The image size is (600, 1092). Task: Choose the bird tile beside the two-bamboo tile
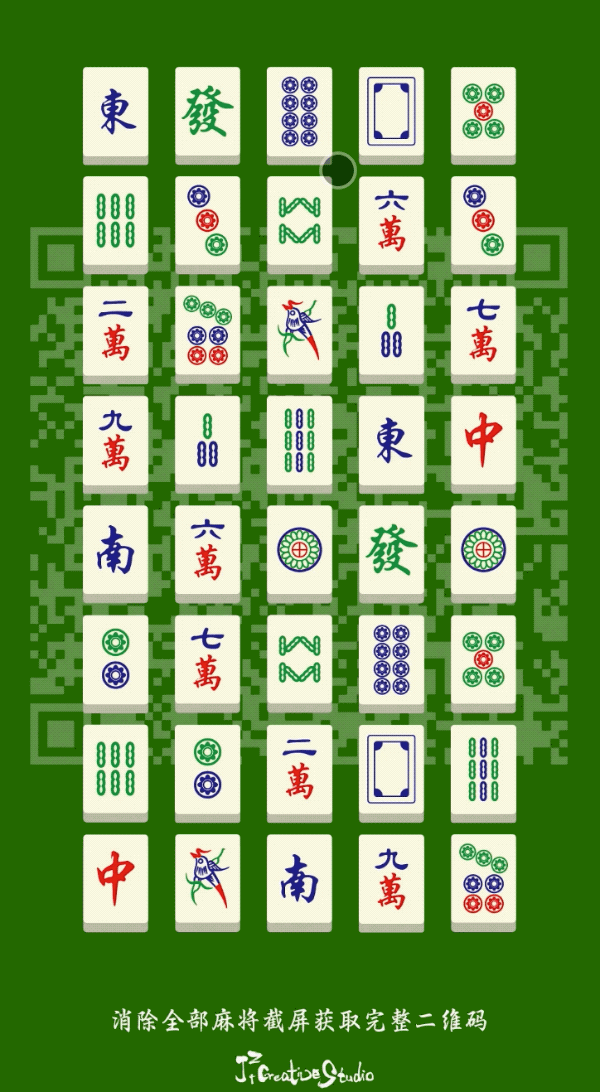(x=299, y=331)
